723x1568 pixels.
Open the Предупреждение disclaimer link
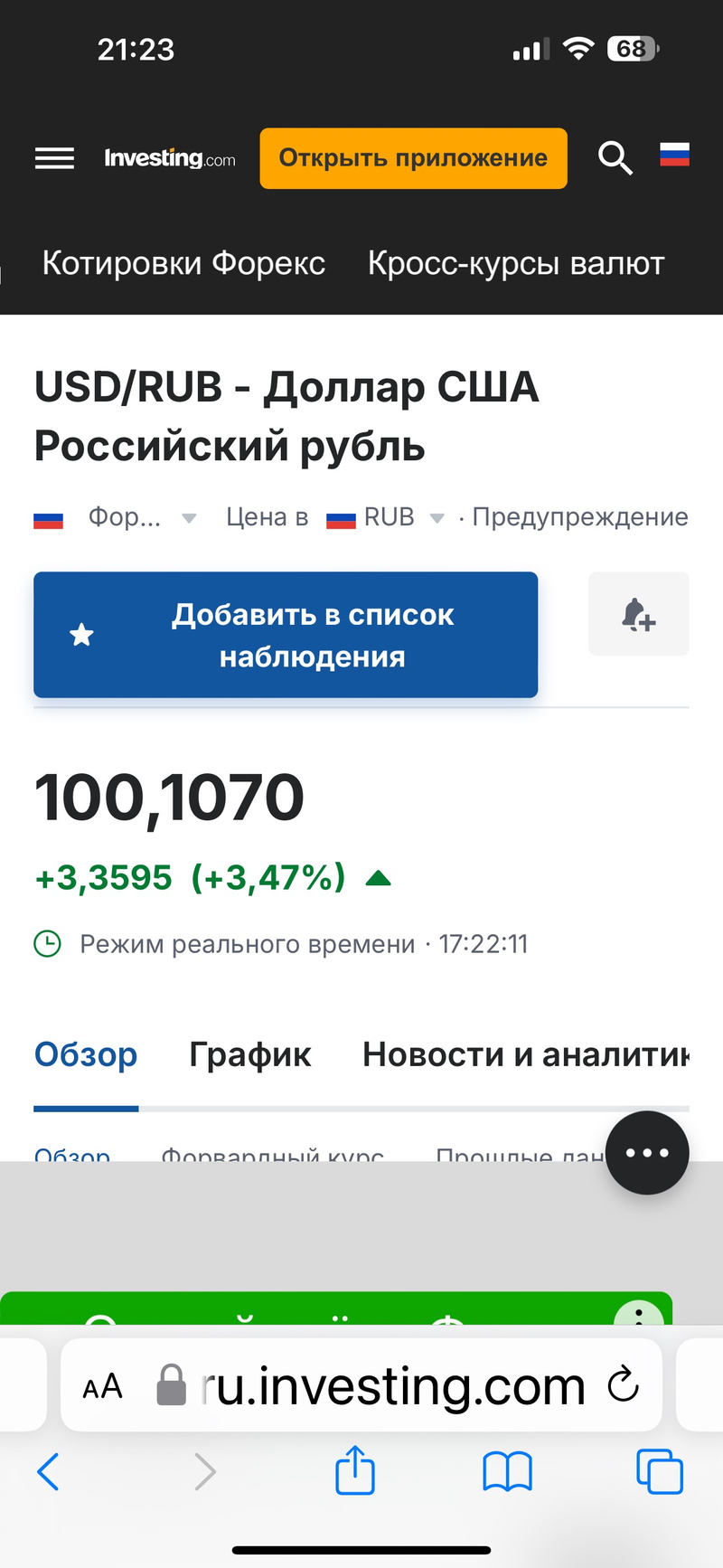click(579, 517)
